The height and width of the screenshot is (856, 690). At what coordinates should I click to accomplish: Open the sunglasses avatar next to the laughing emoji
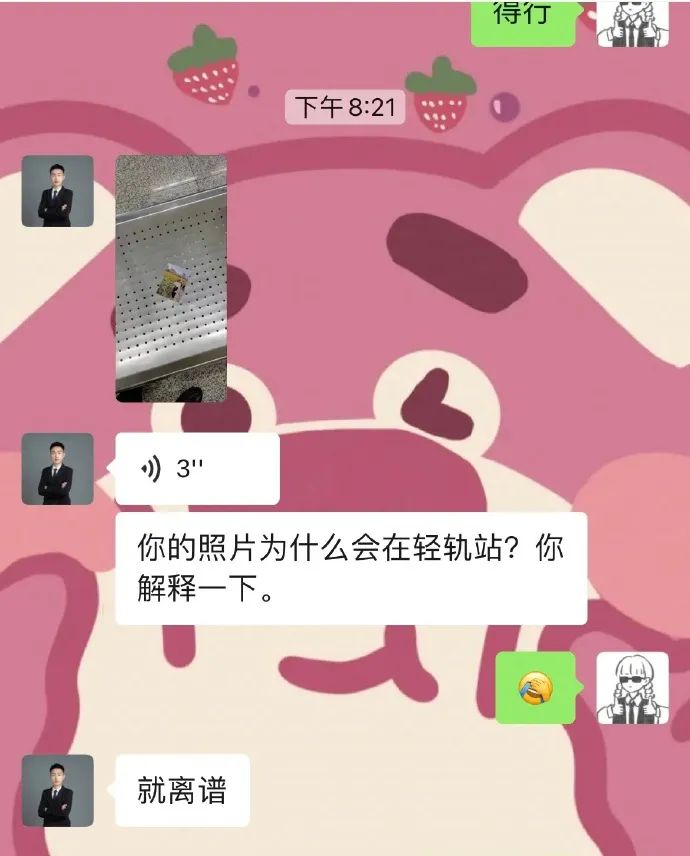[x=632, y=688]
